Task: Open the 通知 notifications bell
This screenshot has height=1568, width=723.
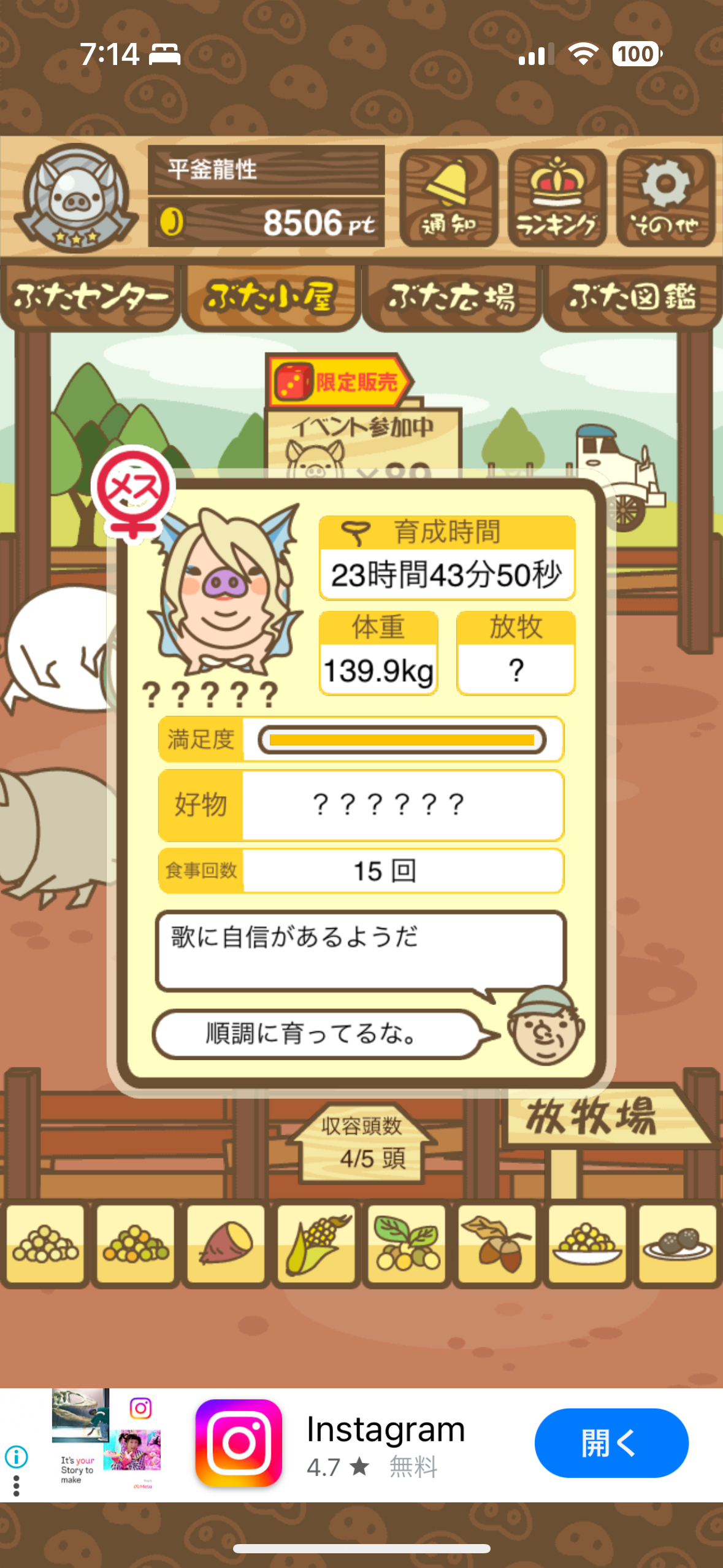Action: [x=448, y=198]
